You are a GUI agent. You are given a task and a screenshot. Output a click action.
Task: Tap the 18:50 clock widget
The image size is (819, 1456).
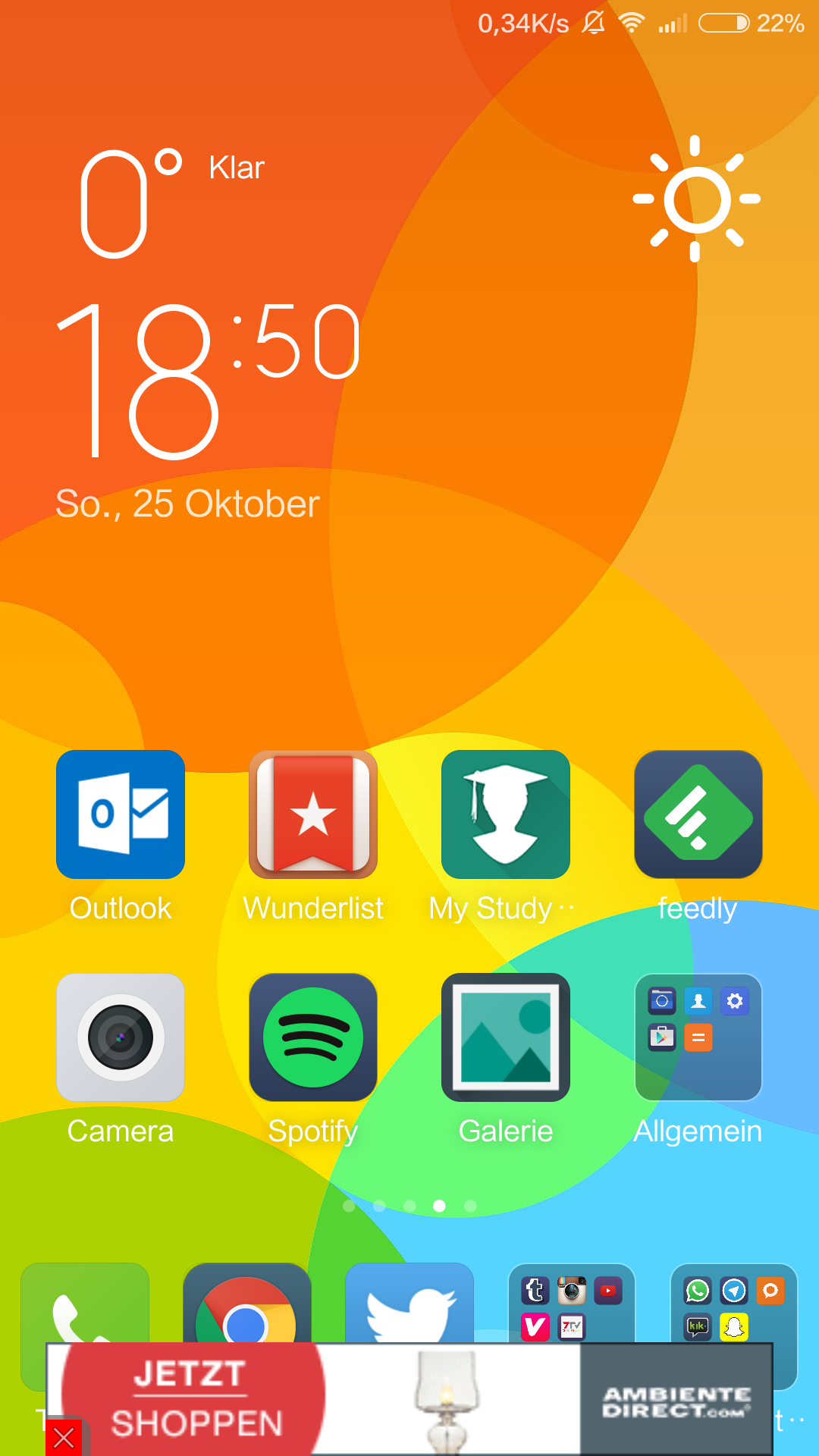pos(209,379)
